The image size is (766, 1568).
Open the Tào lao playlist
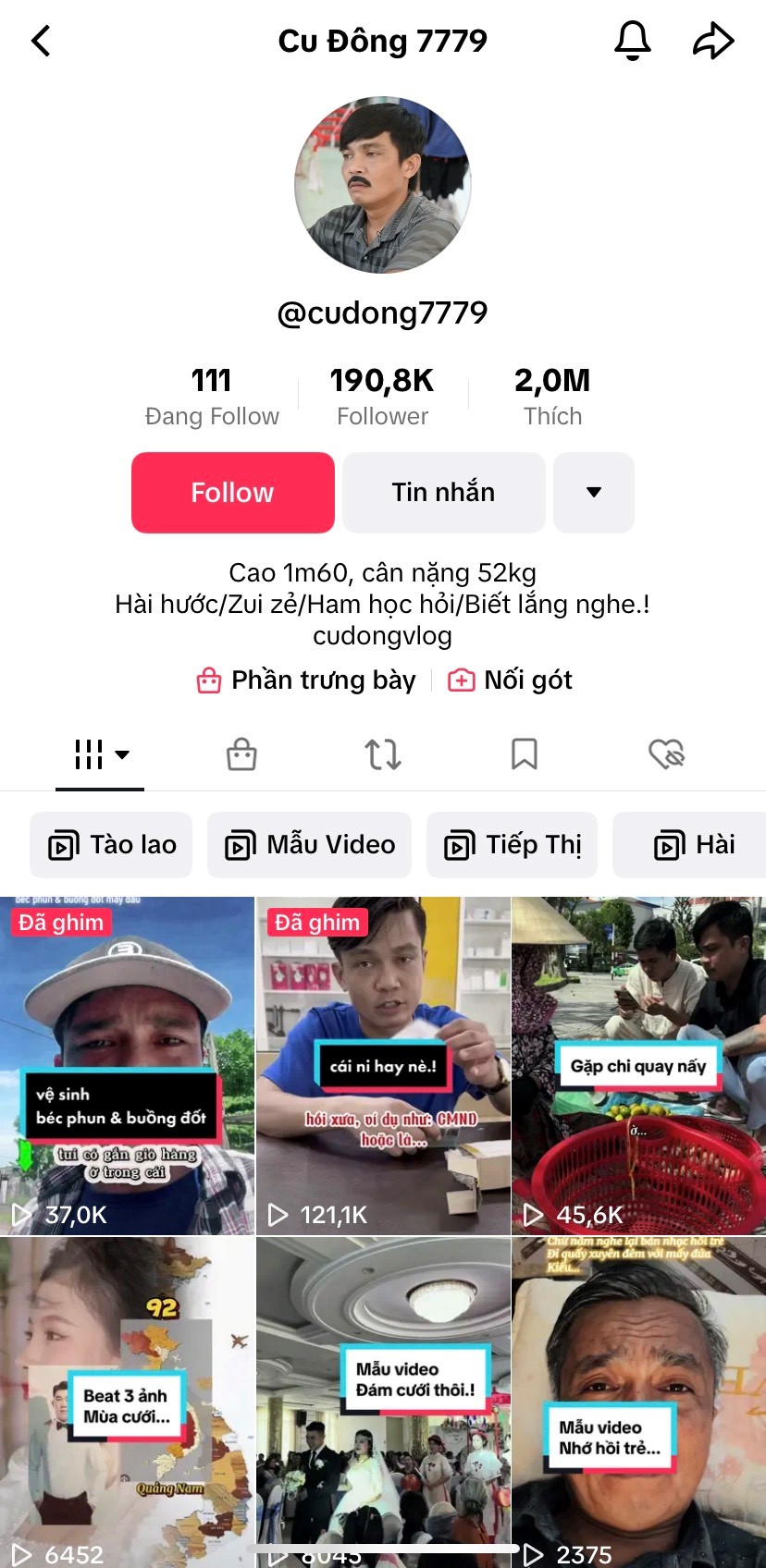click(x=111, y=845)
